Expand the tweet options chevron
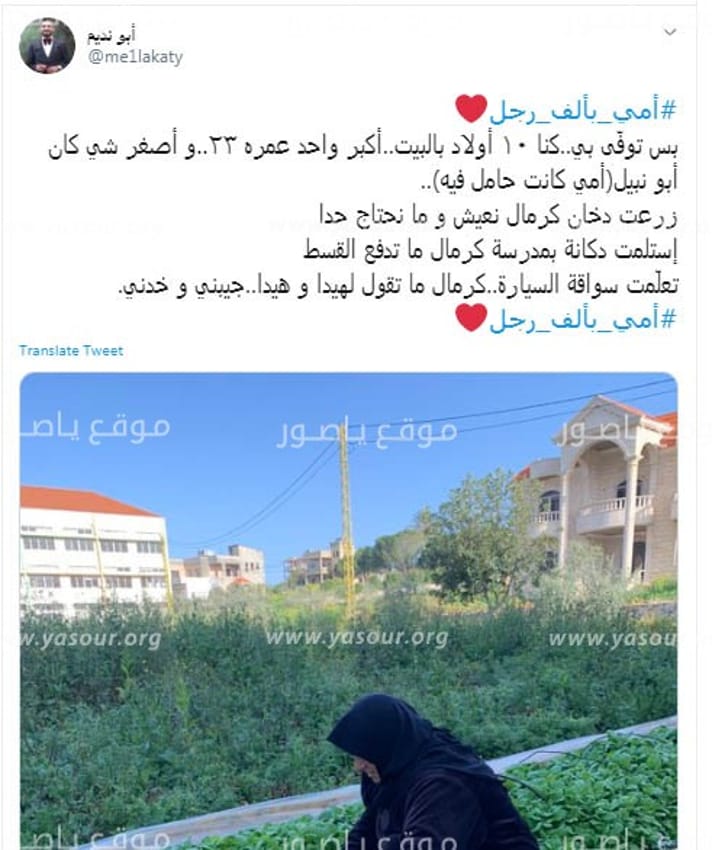This screenshot has height=850, width=712. tap(671, 32)
